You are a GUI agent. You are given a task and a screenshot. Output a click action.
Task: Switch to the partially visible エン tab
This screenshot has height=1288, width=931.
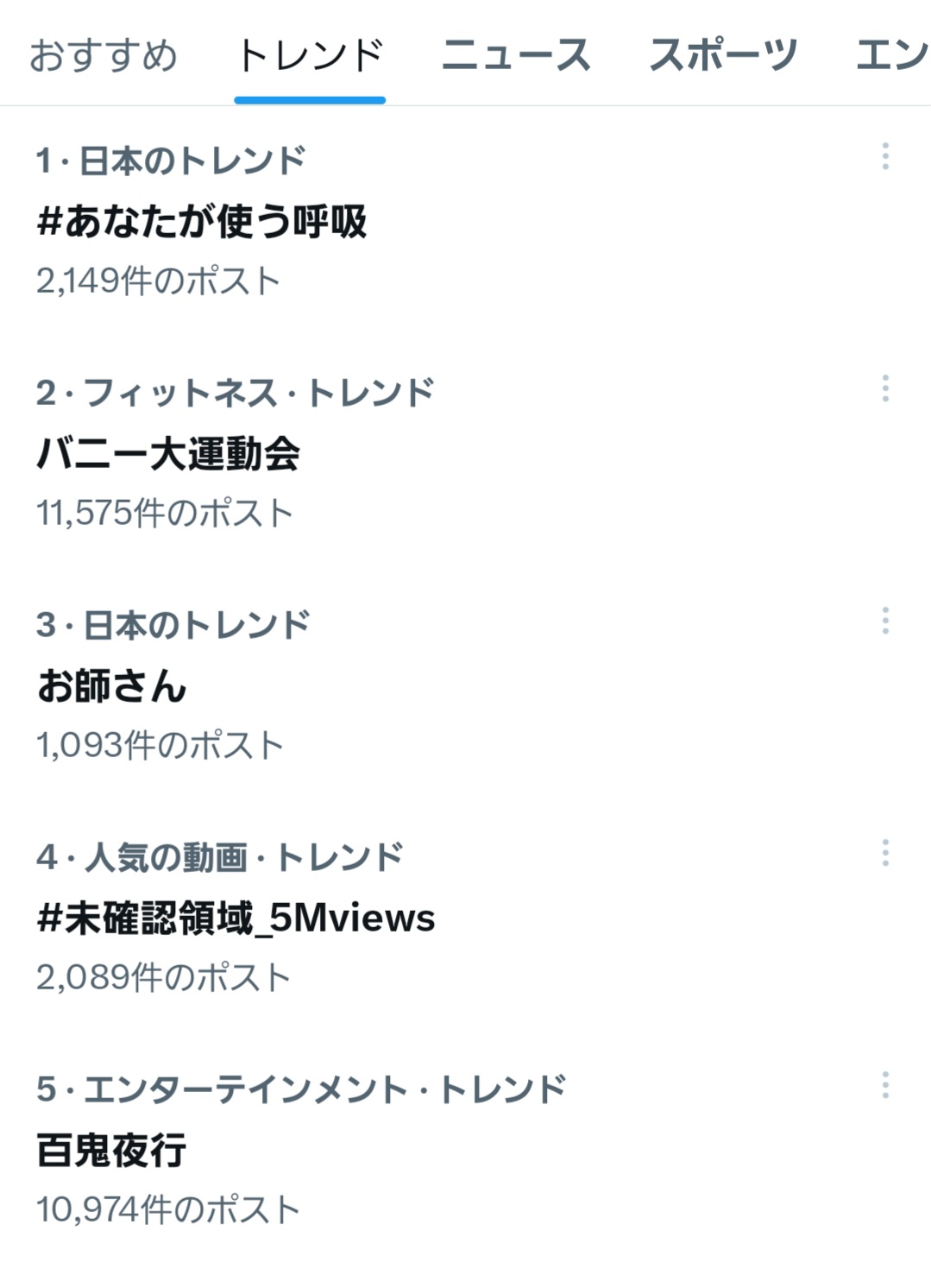891,56
